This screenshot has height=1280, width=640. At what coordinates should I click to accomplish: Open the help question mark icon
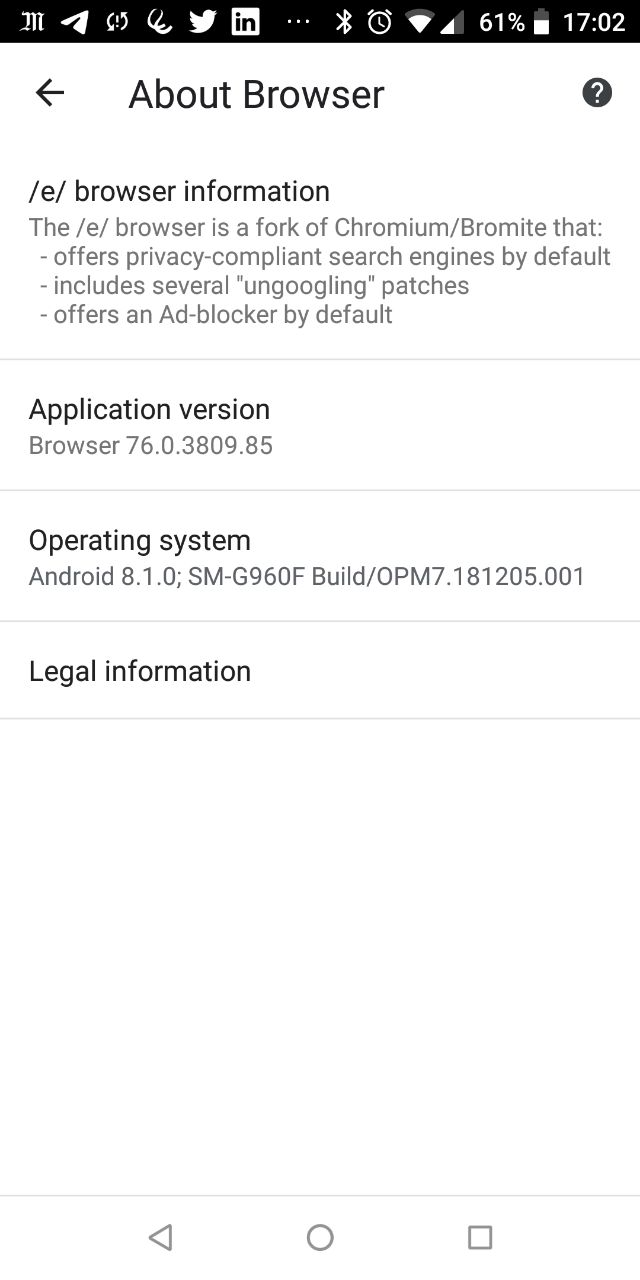coord(597,93)
